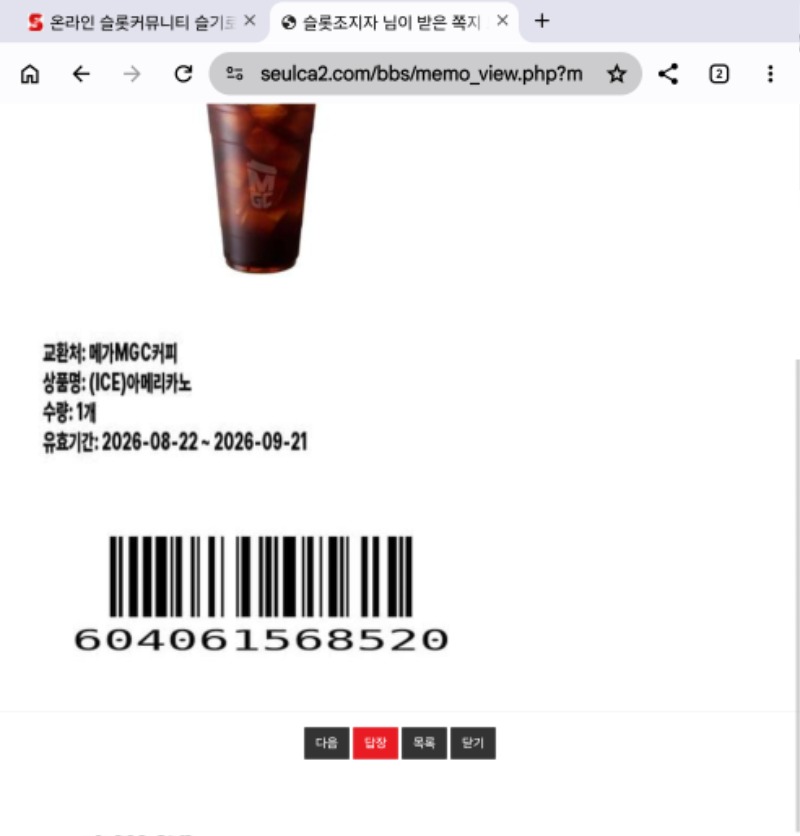
Task: Reload the current page
Action: 183,74
